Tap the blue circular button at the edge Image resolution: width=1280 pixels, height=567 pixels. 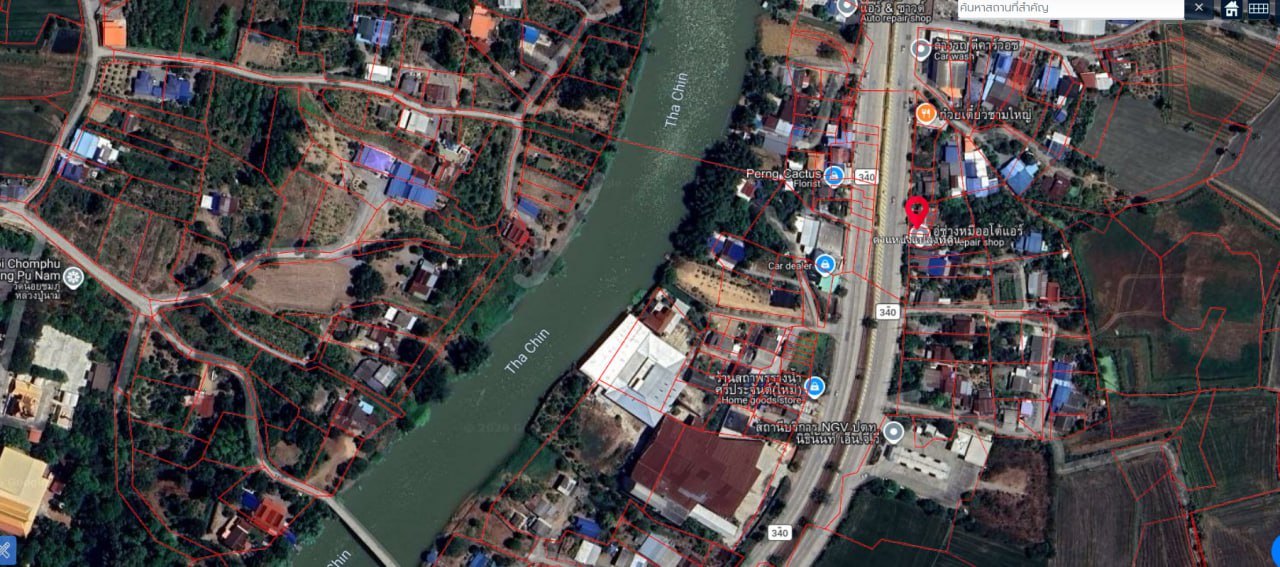(x=1274, y=550)
